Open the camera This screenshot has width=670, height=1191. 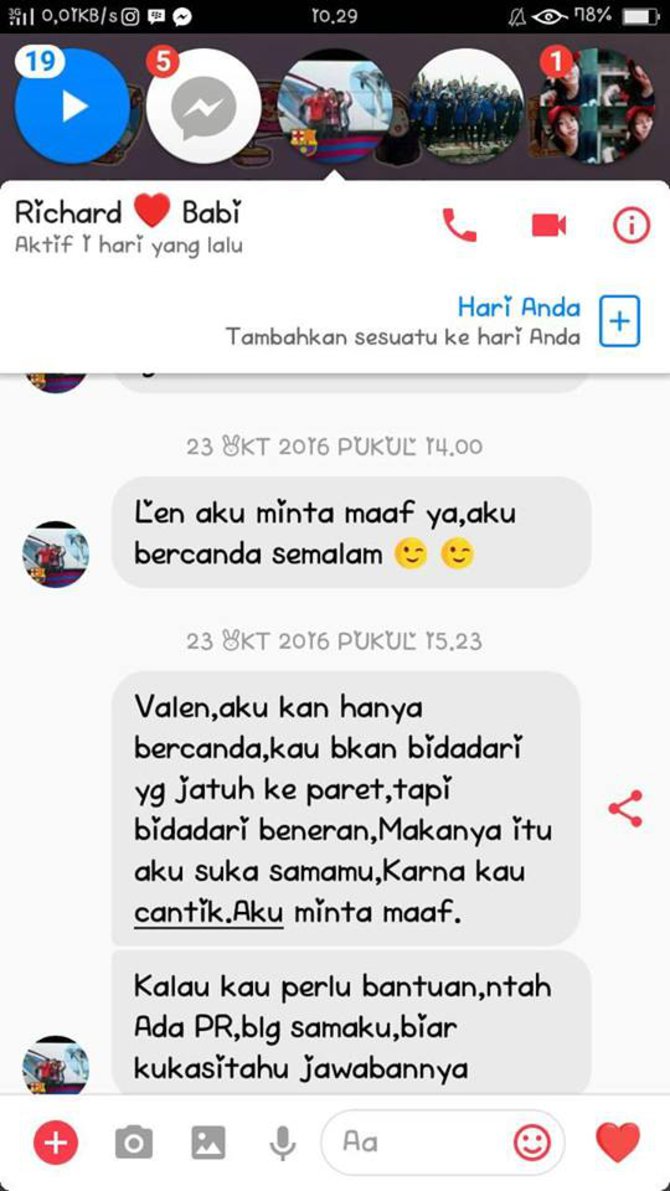click(x=133, y=1142)
